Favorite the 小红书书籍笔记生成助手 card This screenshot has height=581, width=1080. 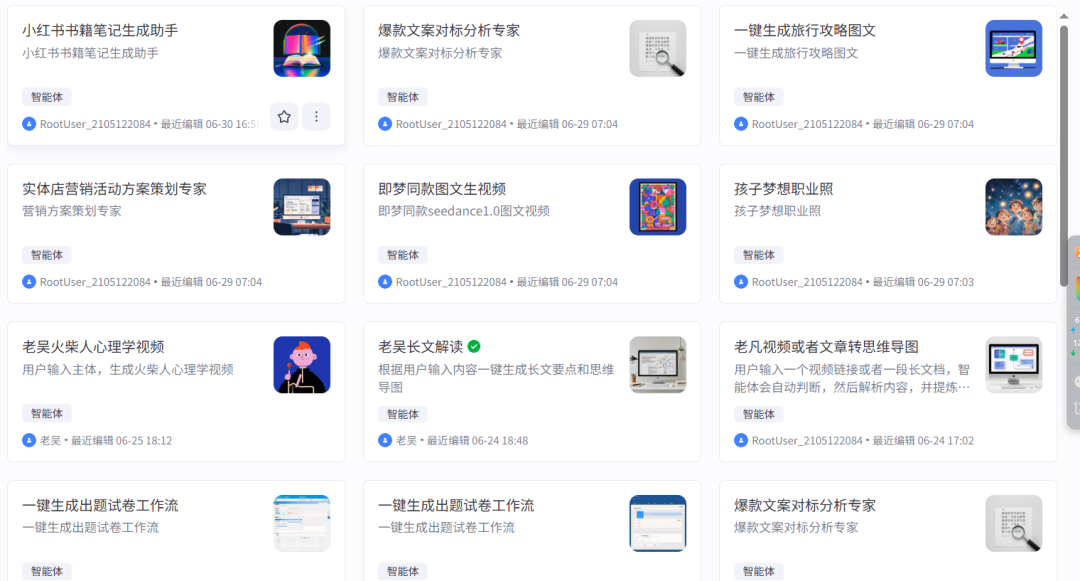click(x=284, y=117)
